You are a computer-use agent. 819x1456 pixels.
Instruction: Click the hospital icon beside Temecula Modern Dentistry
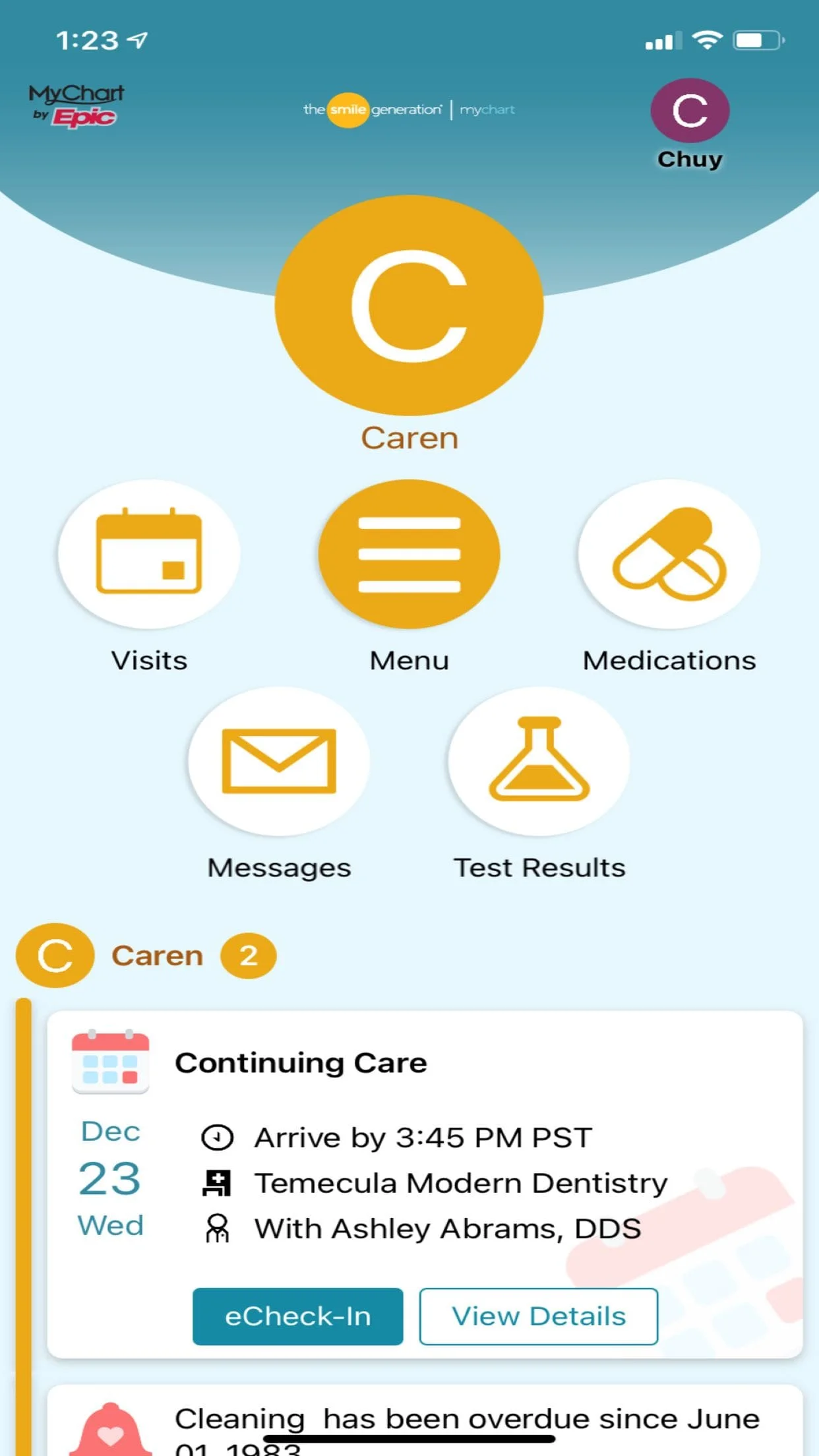218,1181
